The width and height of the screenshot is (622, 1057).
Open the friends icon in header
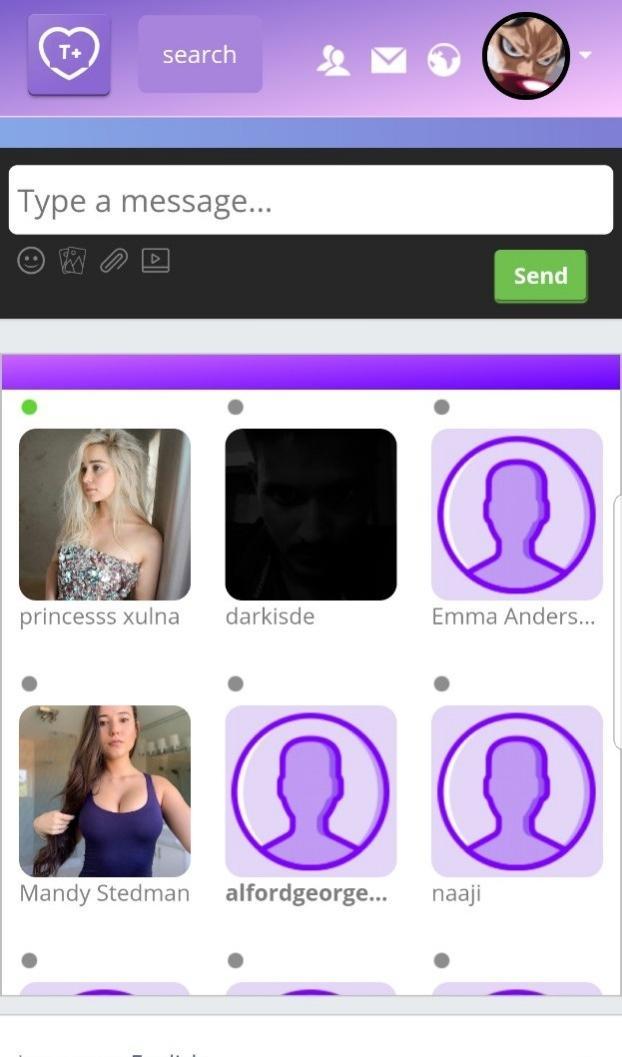(x=333, y=61)
